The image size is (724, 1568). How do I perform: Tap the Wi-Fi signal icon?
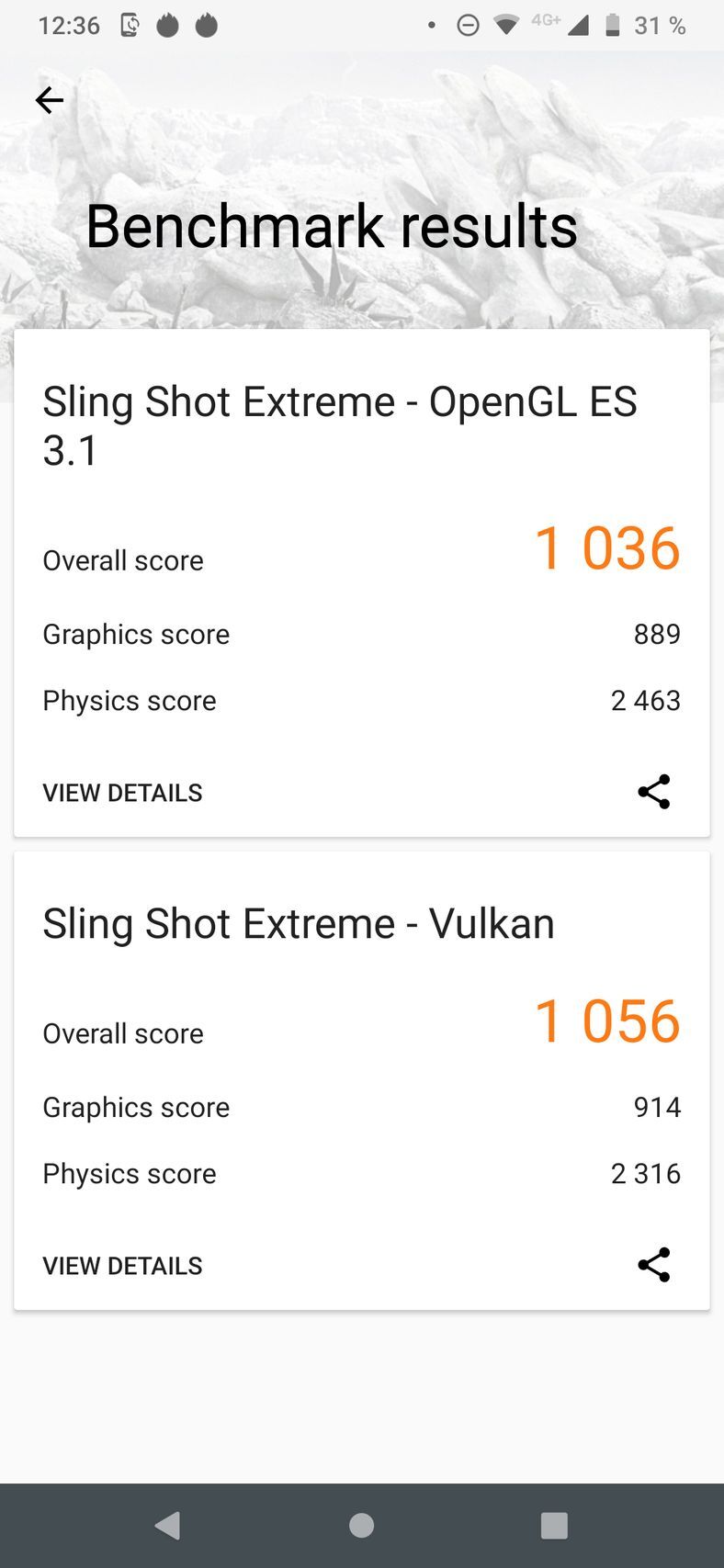coord(508,25)
